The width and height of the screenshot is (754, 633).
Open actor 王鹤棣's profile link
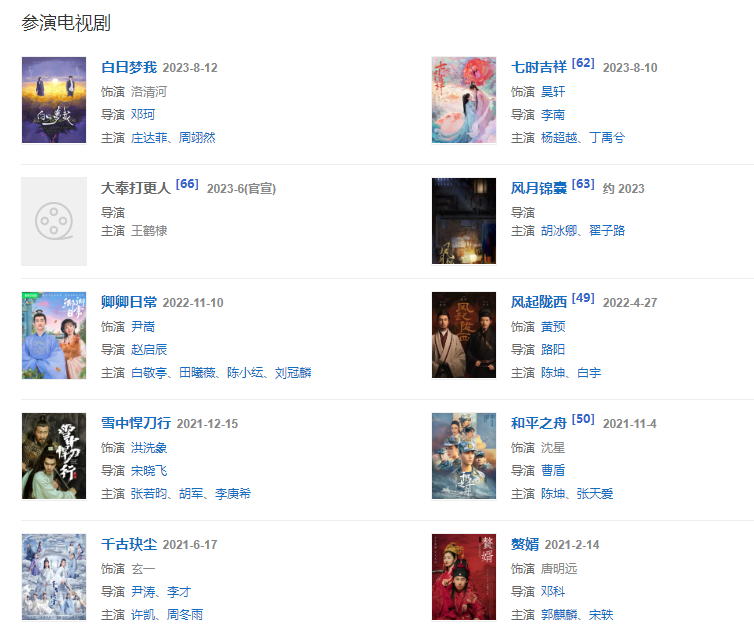pos(149,231)
